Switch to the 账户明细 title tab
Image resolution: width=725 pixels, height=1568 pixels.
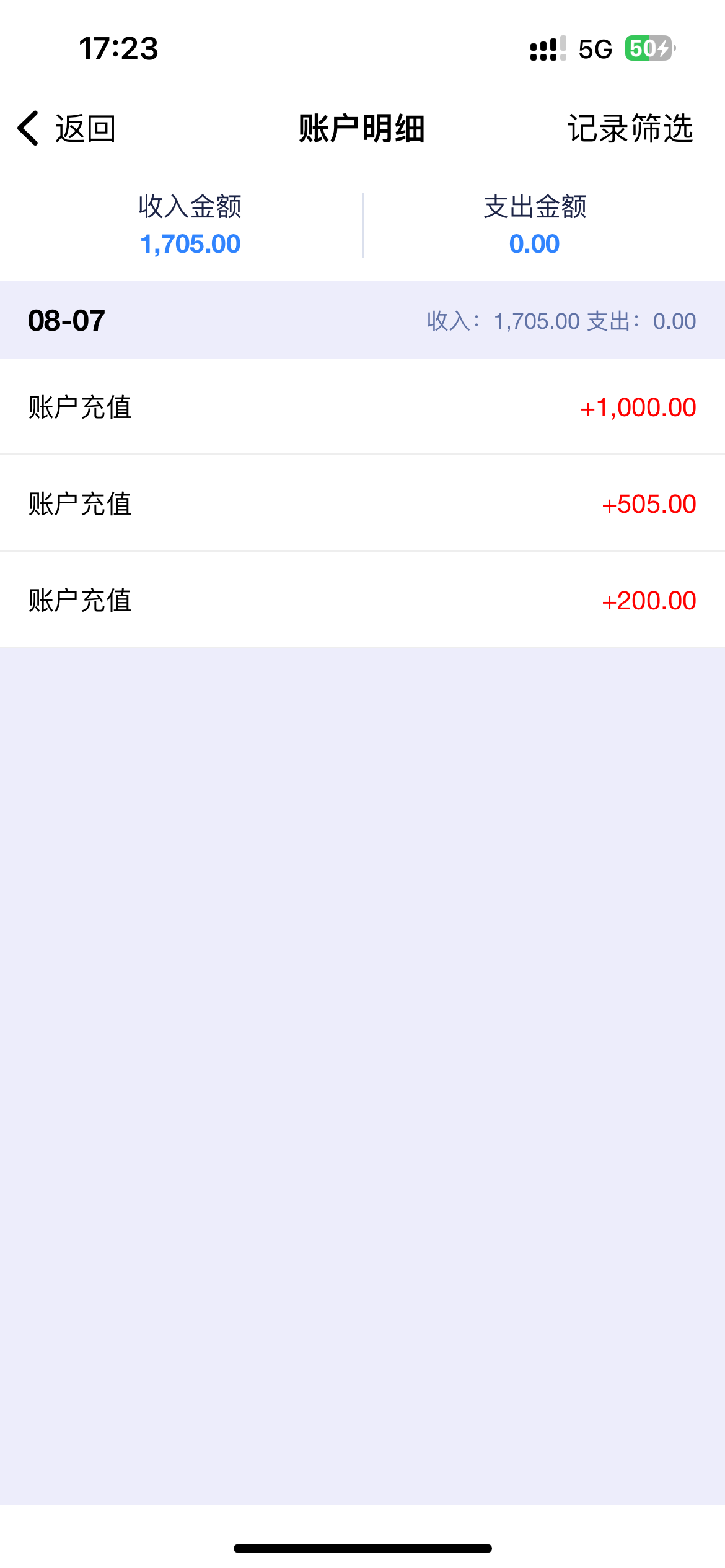(362, 128)
